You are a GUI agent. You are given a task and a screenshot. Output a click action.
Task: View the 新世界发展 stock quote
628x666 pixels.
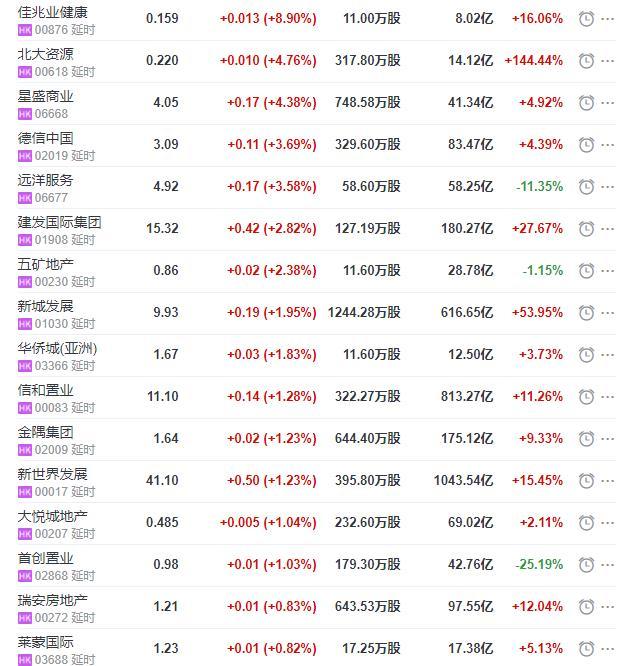click(53, 474)
